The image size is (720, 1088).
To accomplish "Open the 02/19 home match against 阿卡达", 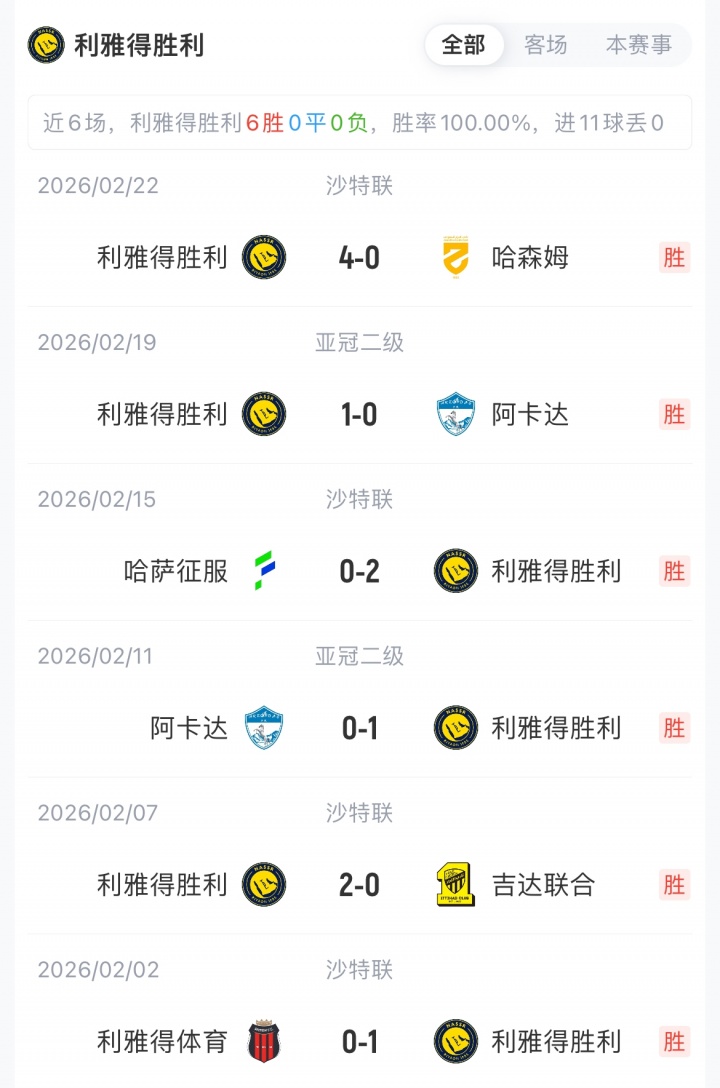I will (x=359, y=414).
